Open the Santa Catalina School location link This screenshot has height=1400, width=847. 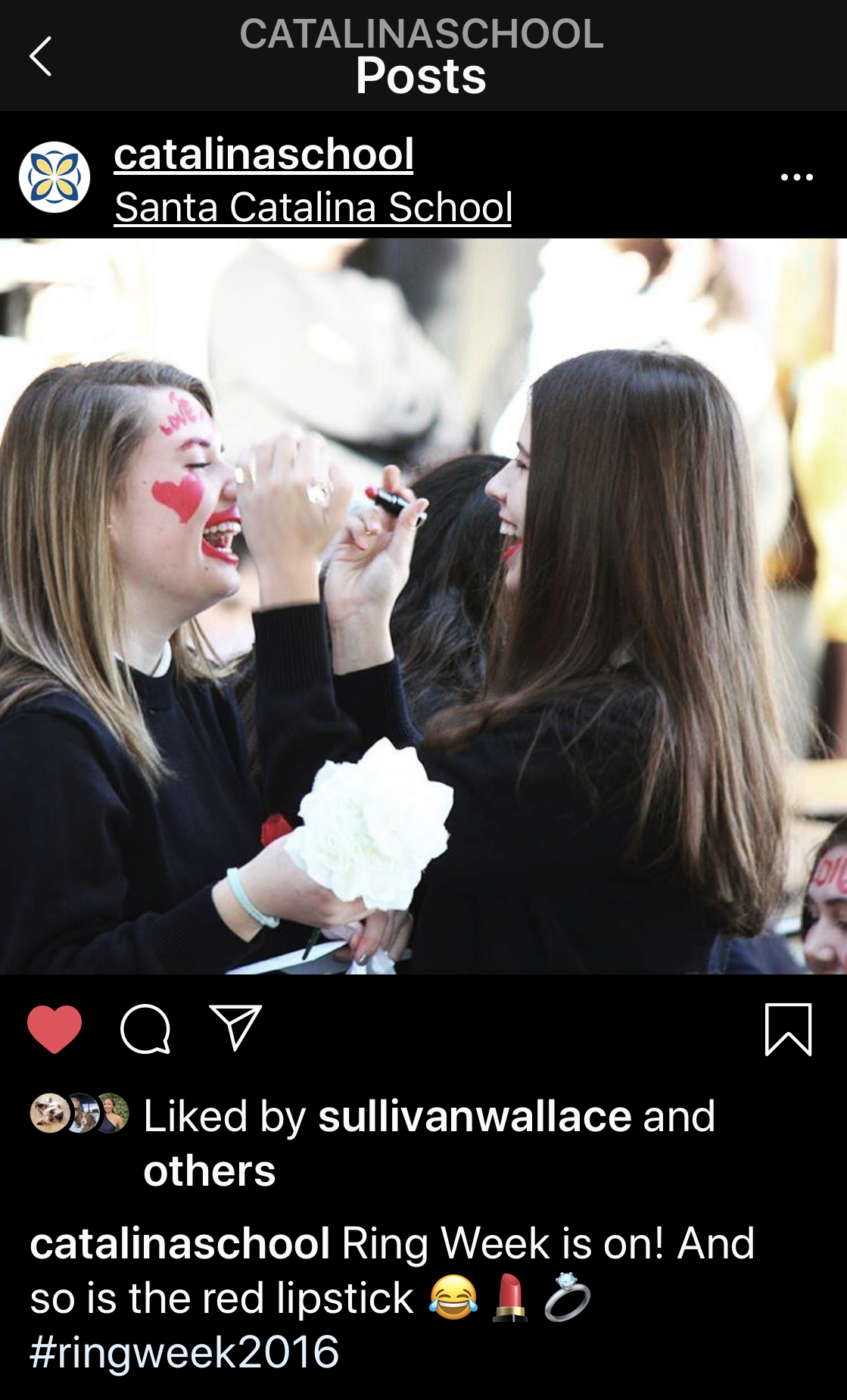pyautogui.click(x=313, y=207)
